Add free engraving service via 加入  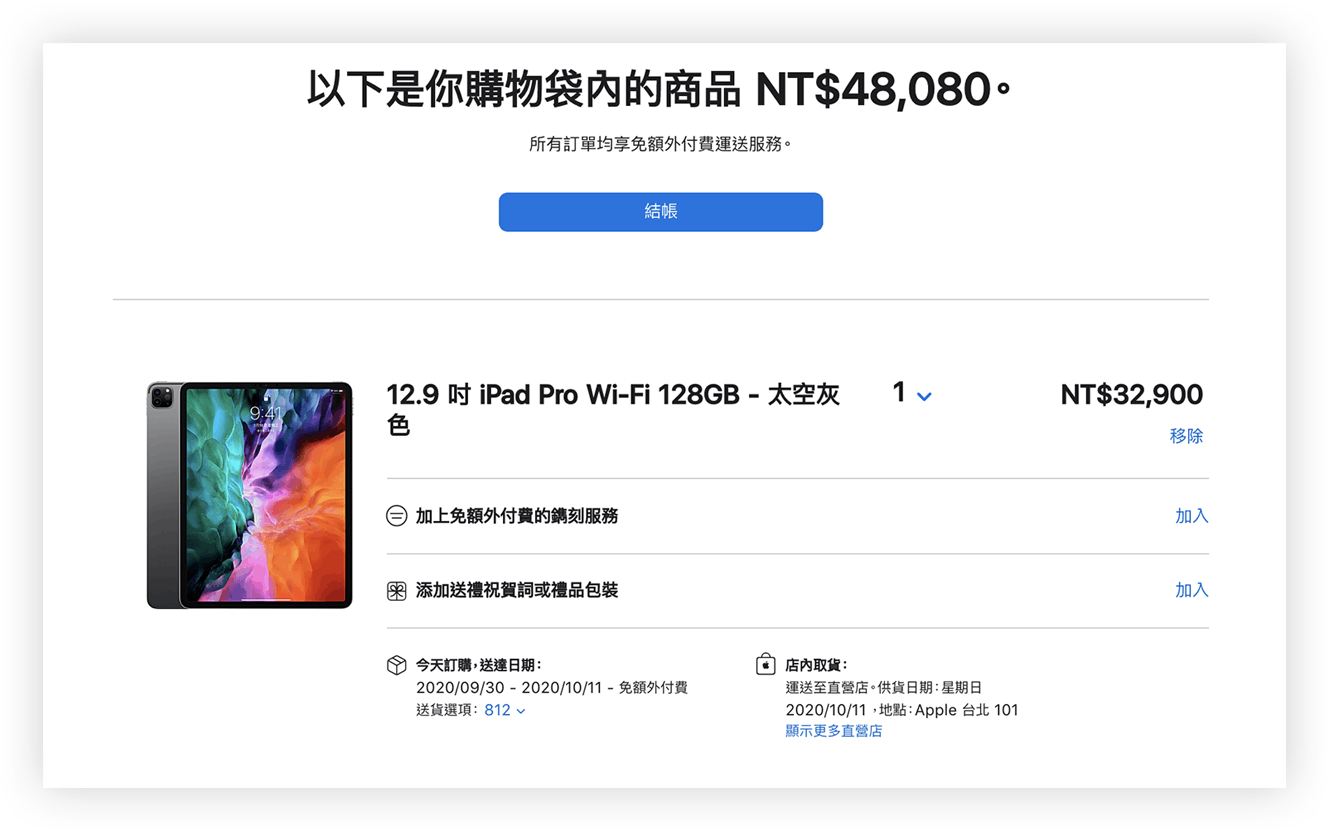(x=1191, y=516)
